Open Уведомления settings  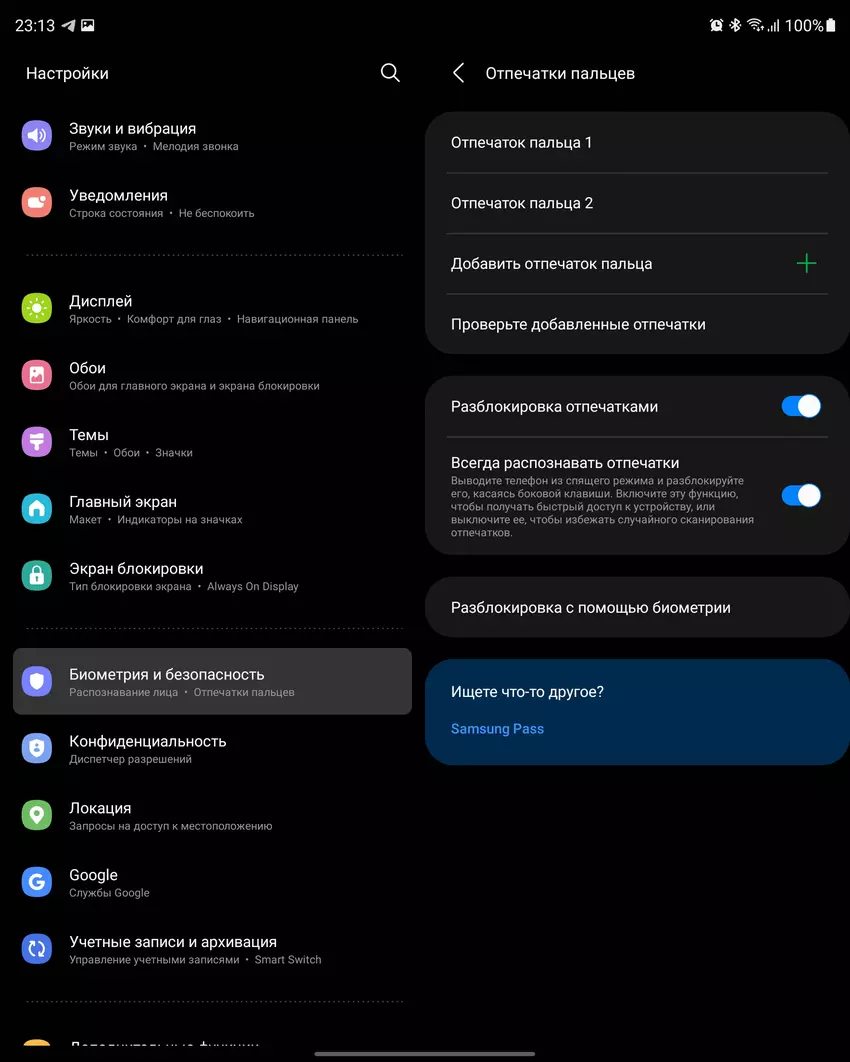coord(212,203)
